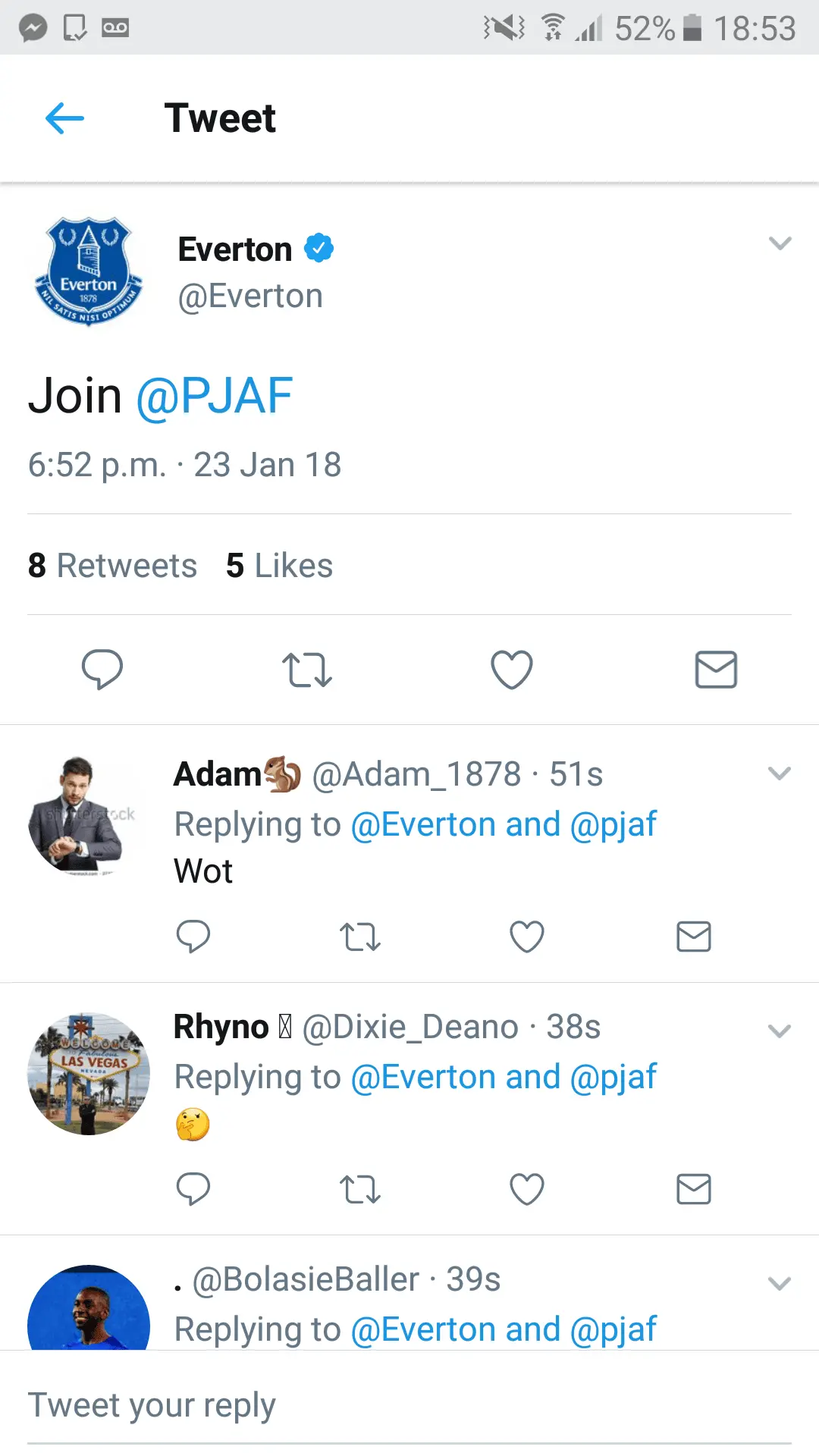Open the @PJAF mention in Everton's tweet
The height and width of the screenshot is (1456, 819).
pyautogui.click(x=214, y=396)
